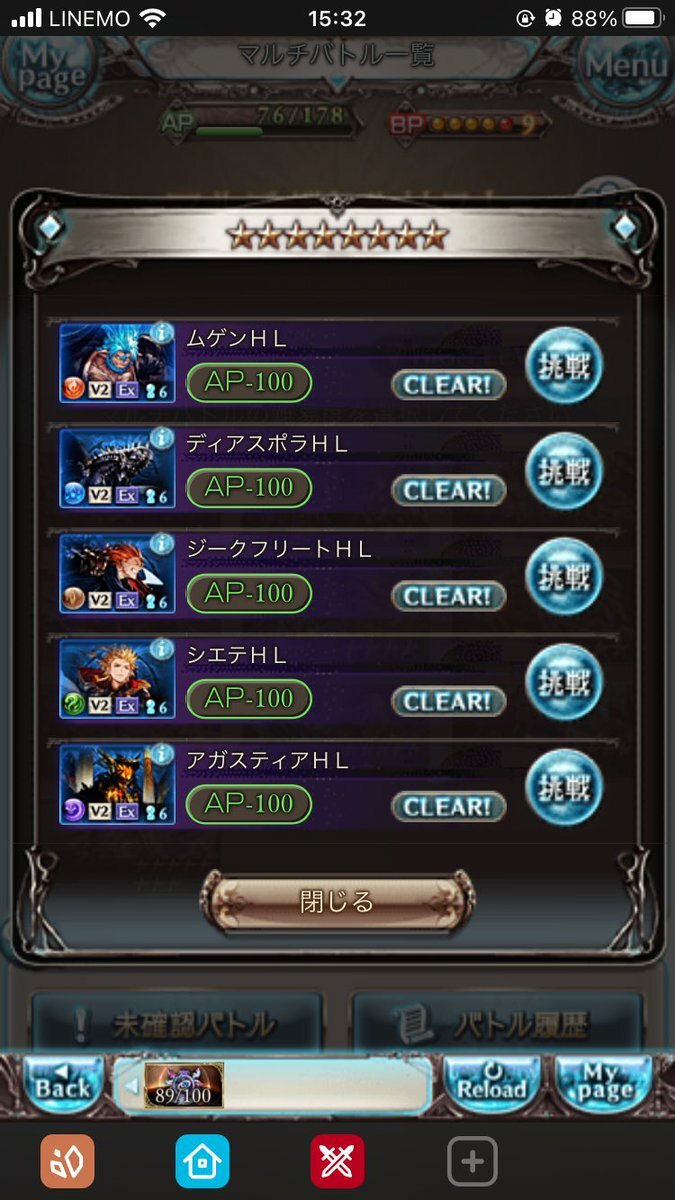
Task: Challenge the ディアスポラHL raid
Action: click(564, 472)
